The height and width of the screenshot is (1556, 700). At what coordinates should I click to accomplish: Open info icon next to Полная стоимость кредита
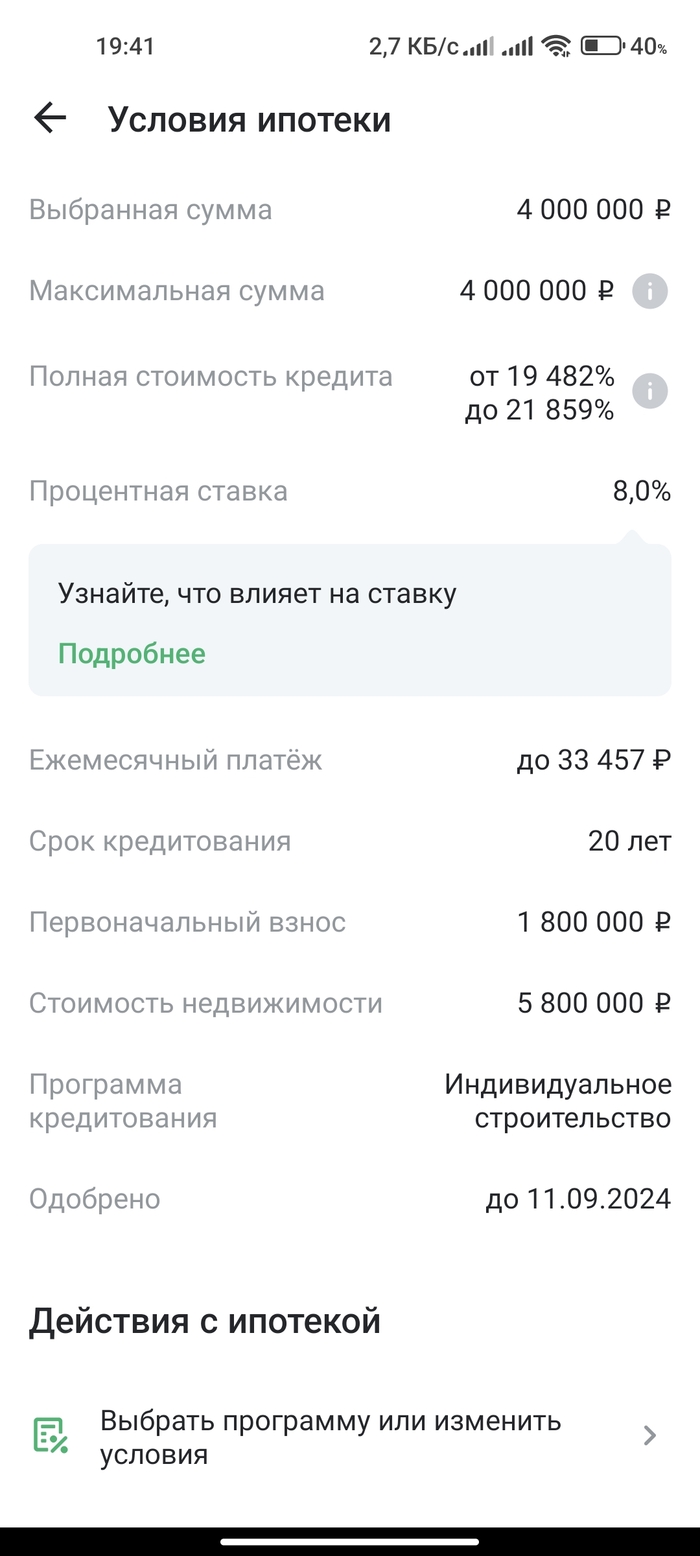pyautogui.click(x=650, y=391)
